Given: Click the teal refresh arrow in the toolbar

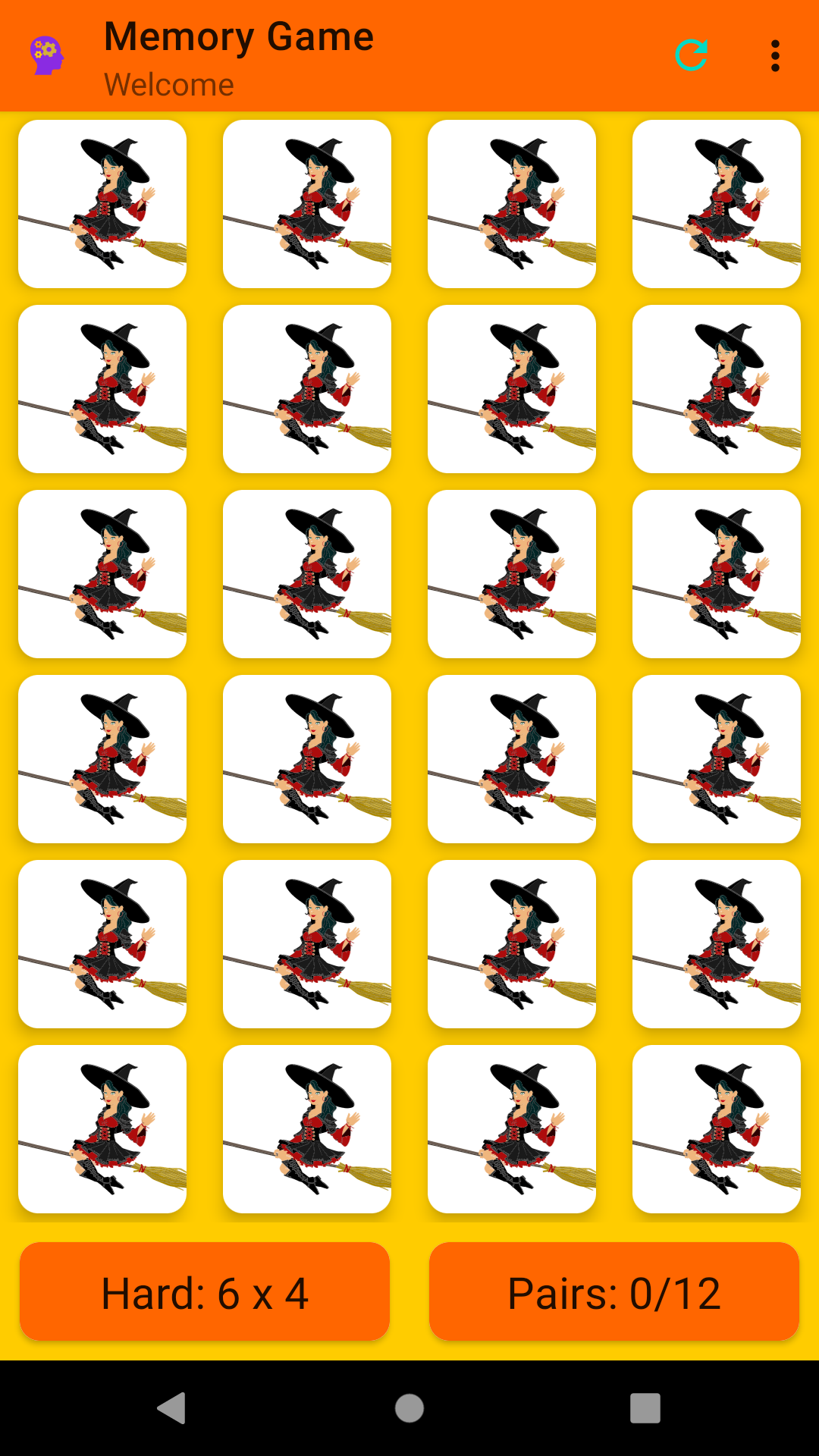Looking at the screenshot, I should click(691, 54).
